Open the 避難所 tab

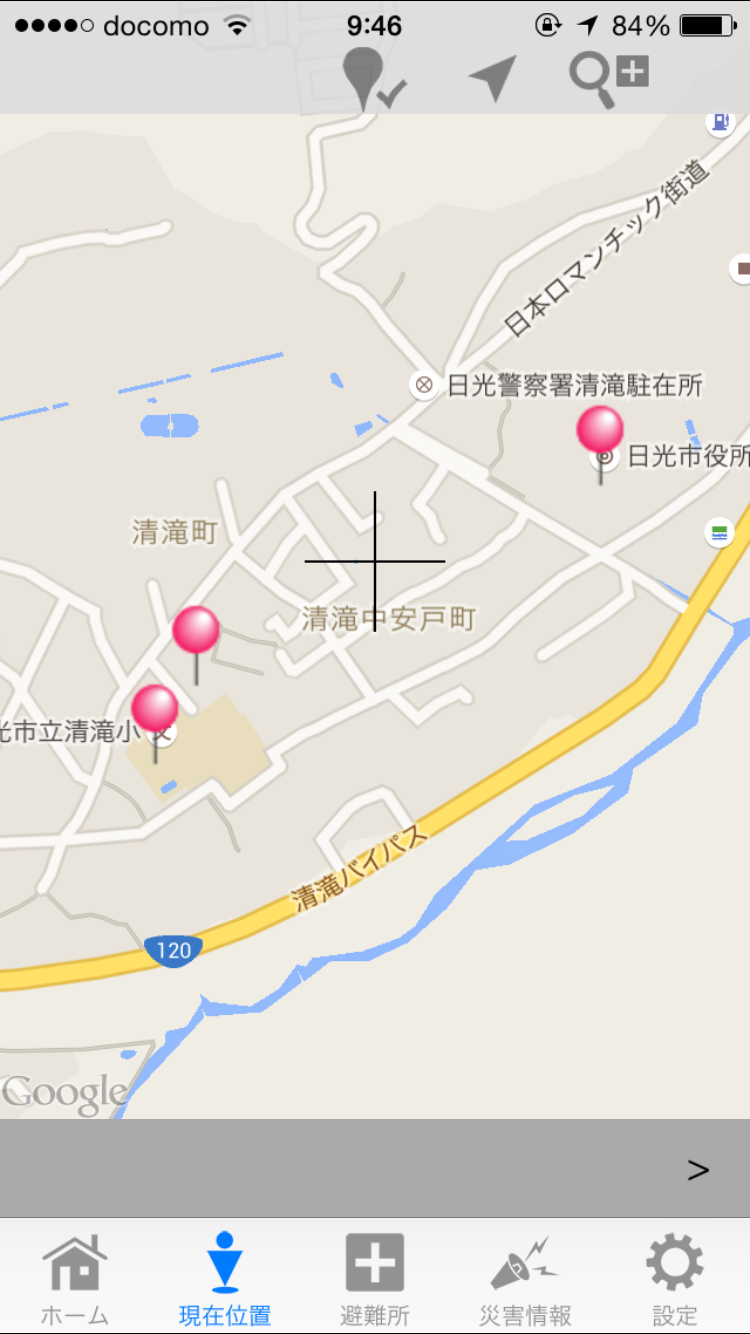tap(375, 1279)
